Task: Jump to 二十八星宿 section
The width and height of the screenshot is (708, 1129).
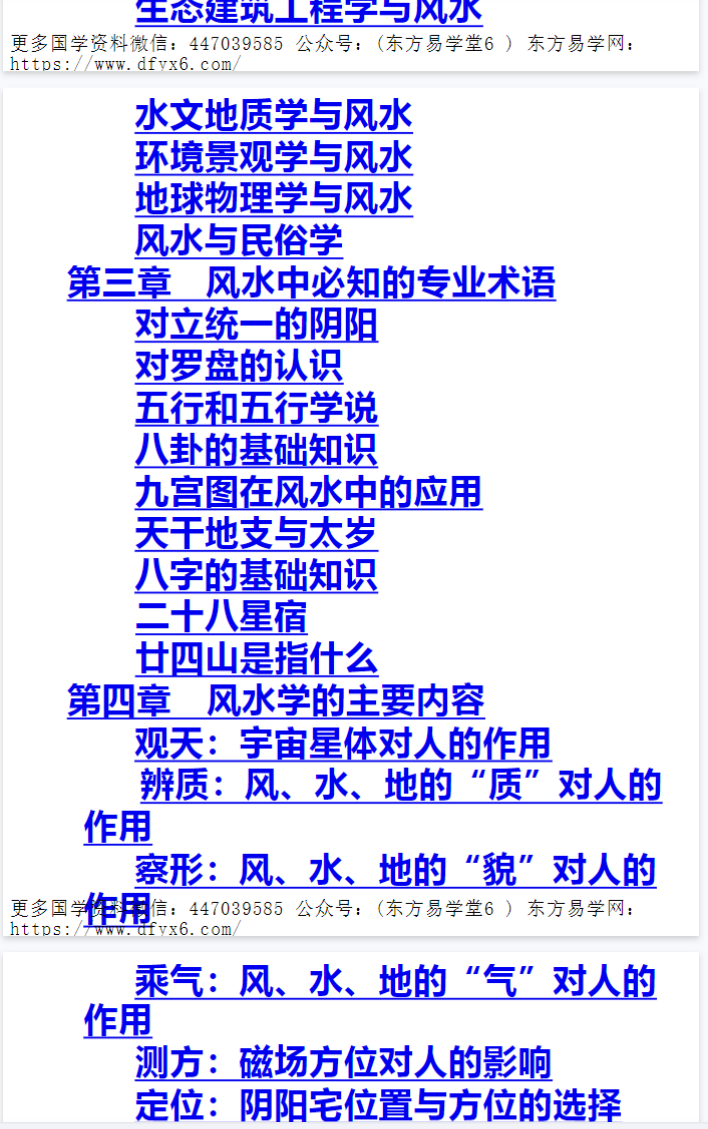Action: pos(221,617)
